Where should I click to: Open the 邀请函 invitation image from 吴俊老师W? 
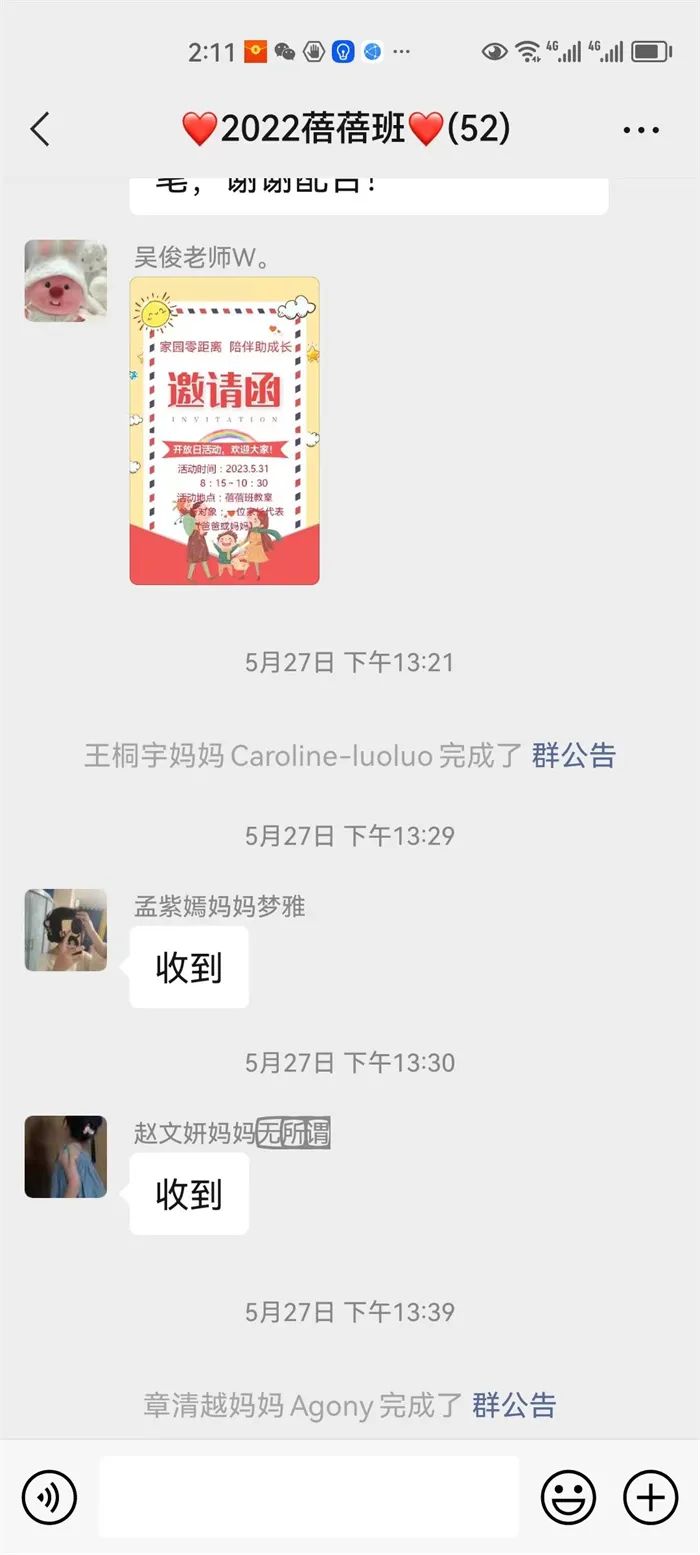pos(224,431)
